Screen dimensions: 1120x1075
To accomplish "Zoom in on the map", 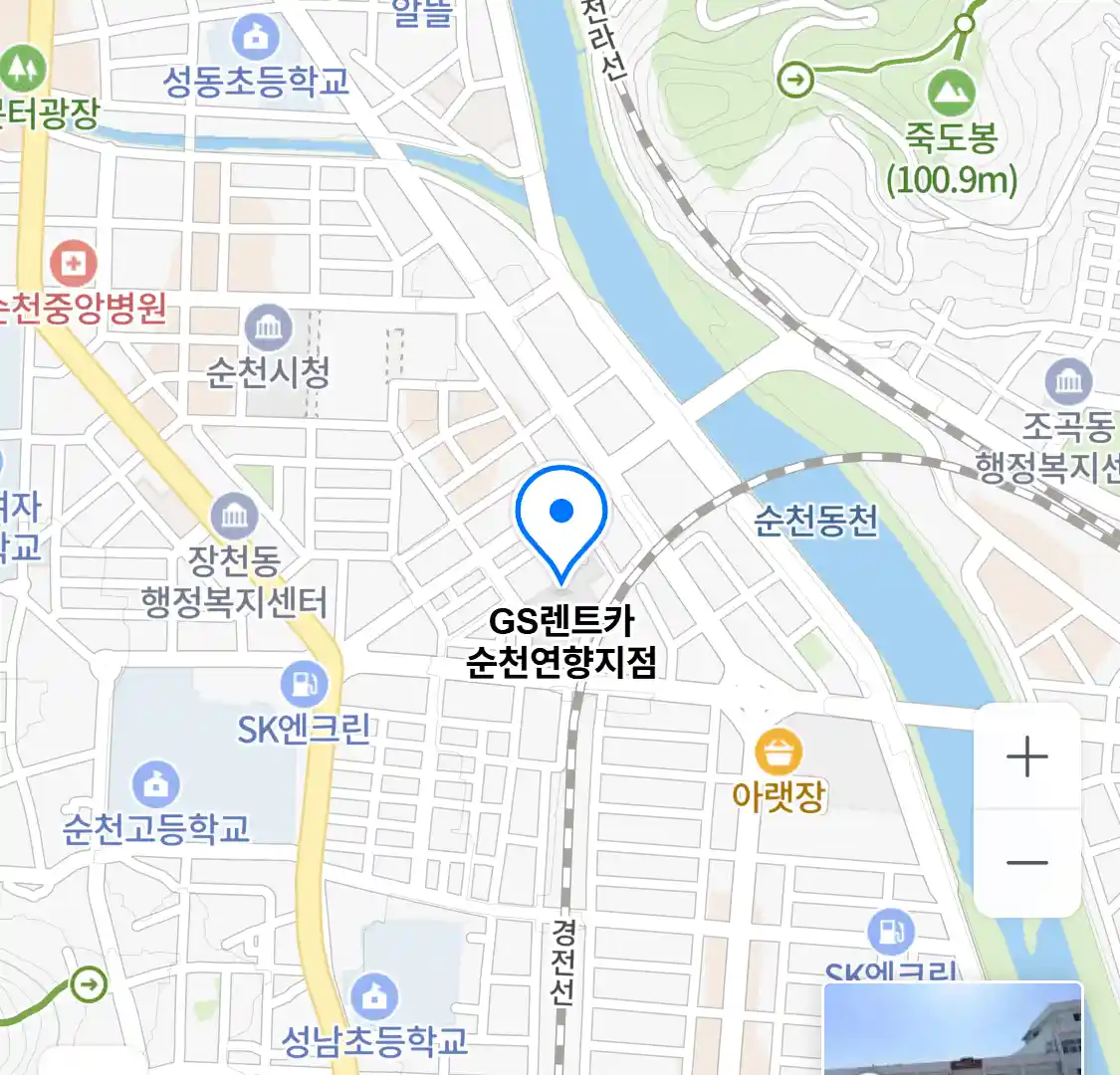I will pyautogui.click(x=1026, y=757).
